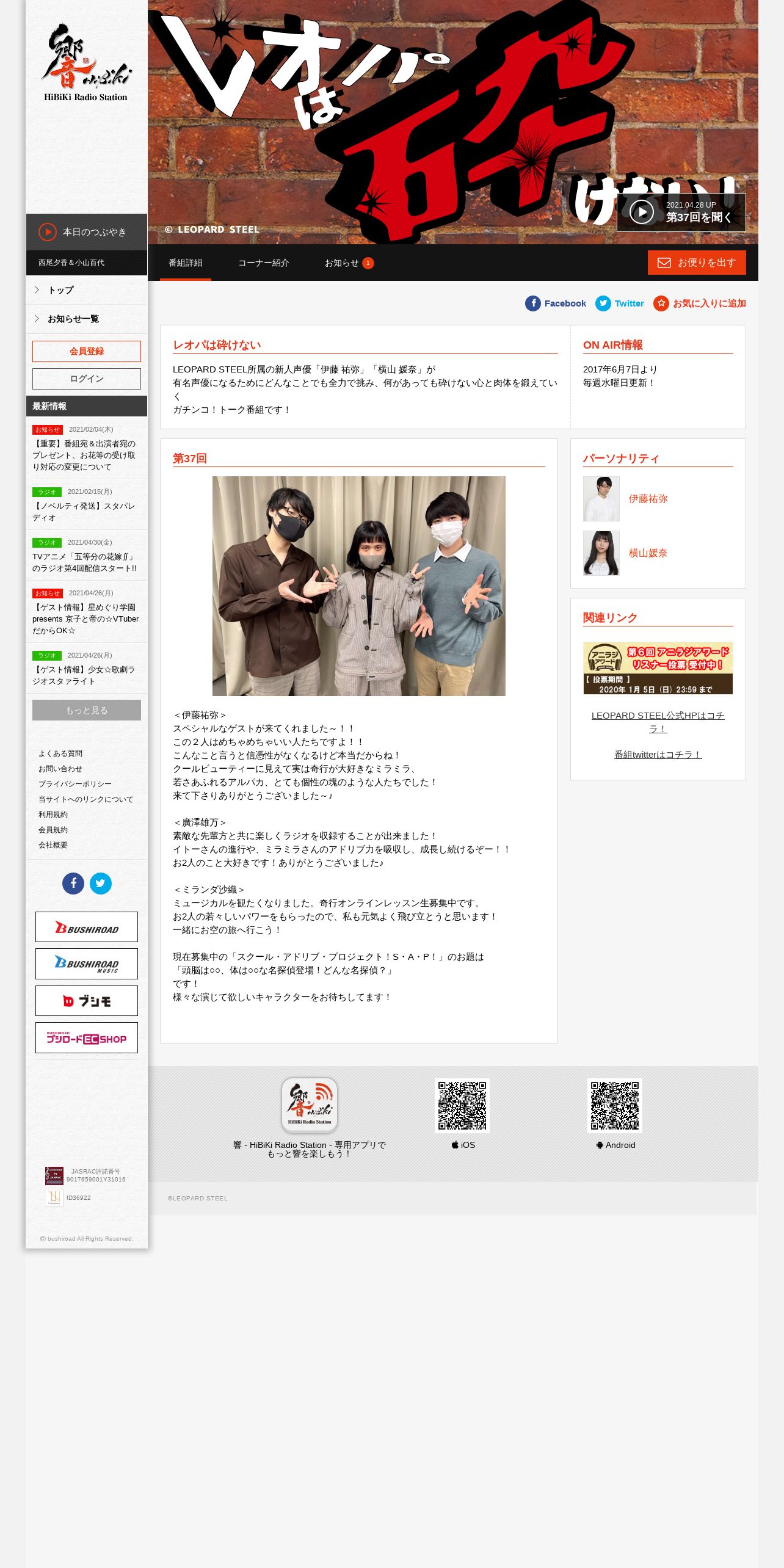Open personality 横山媛奈 profile
The image size is (784, 1568).
[x=648, y=553]
